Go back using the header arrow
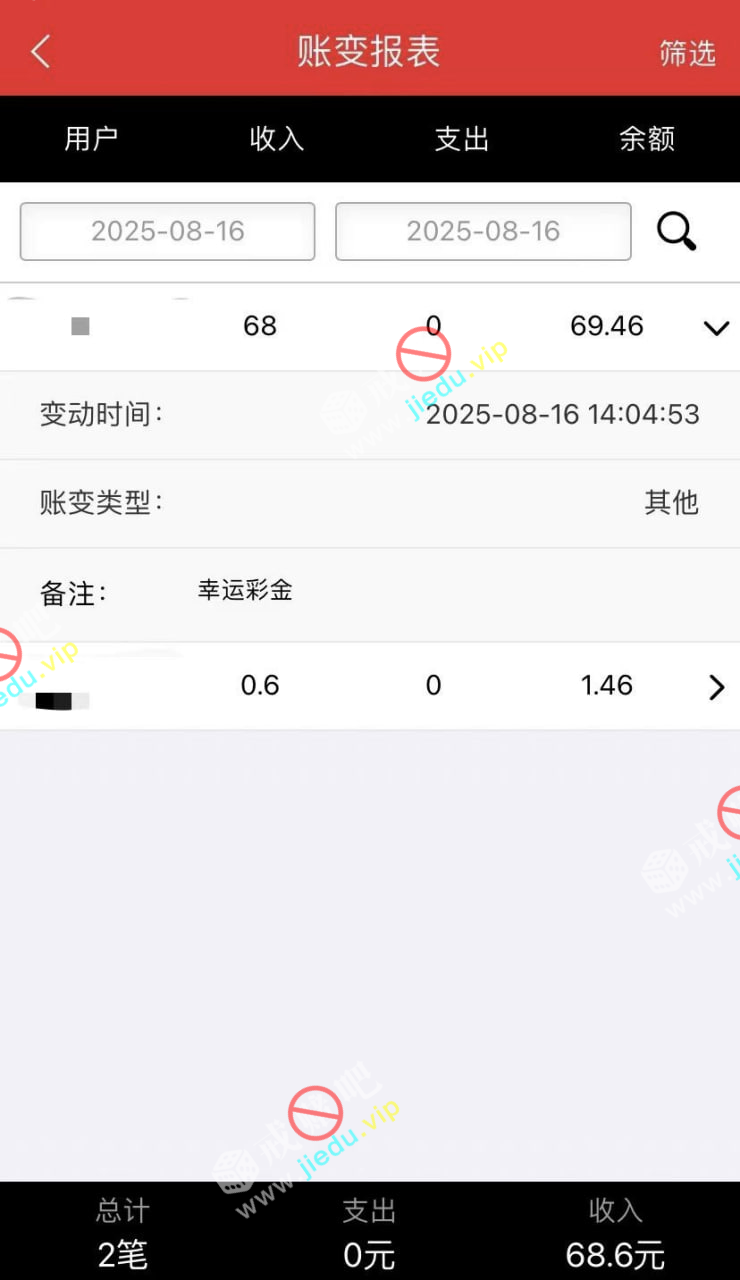Viewport: 740px width, 1280px height. pyautogui.click(x=40, y=51)
